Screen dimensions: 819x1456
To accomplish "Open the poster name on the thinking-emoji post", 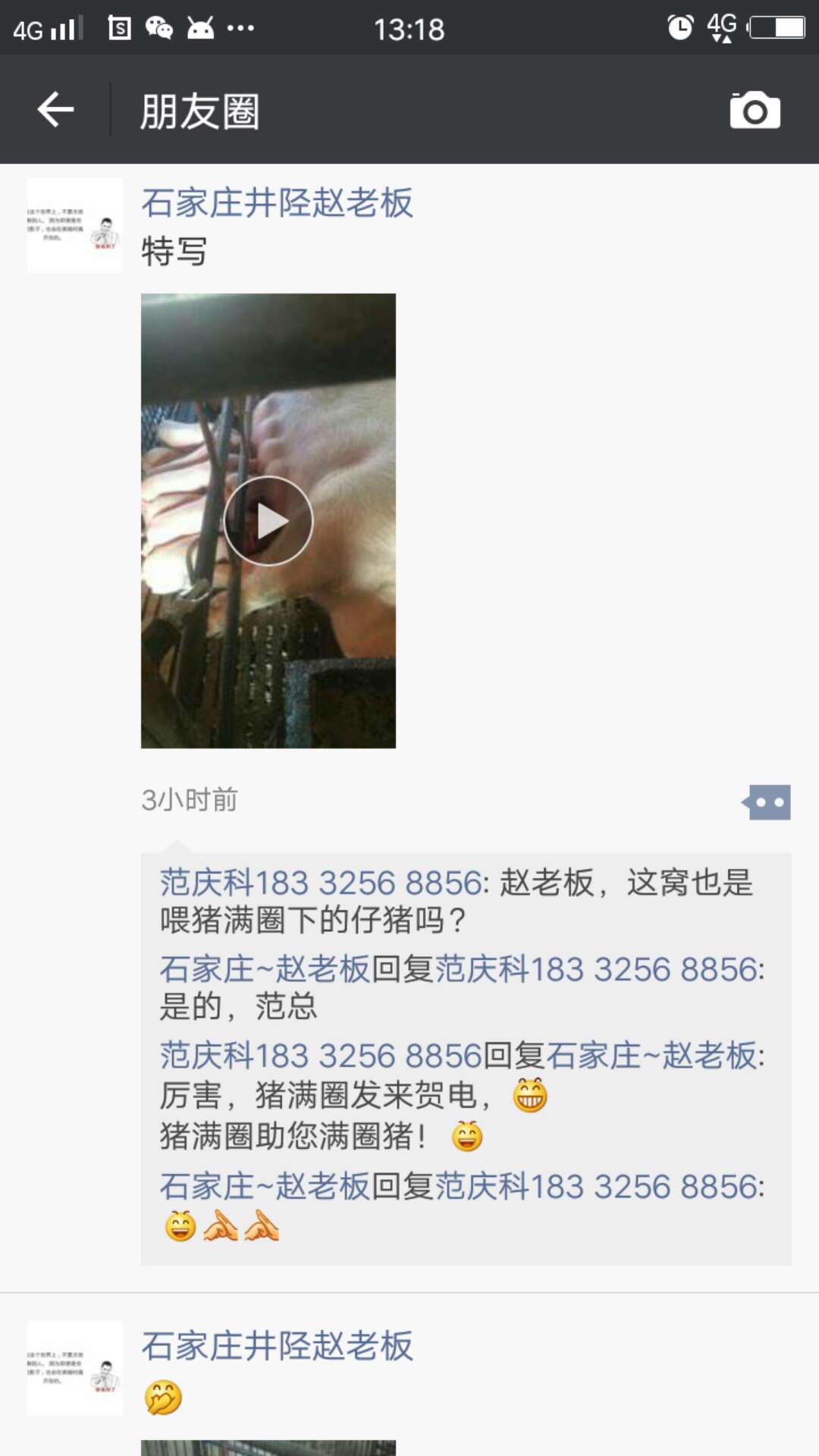I will point(277,1346).
